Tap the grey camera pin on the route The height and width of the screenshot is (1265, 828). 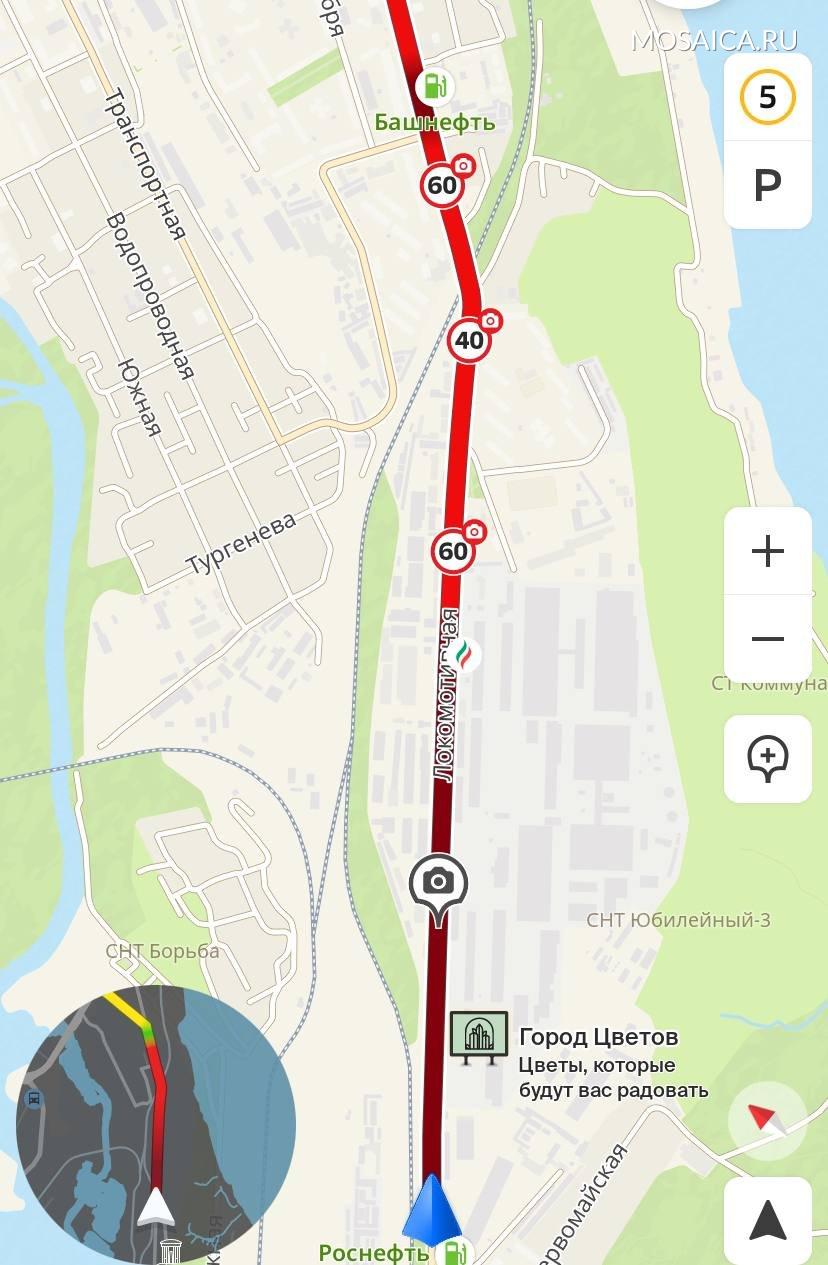(438, 883)
